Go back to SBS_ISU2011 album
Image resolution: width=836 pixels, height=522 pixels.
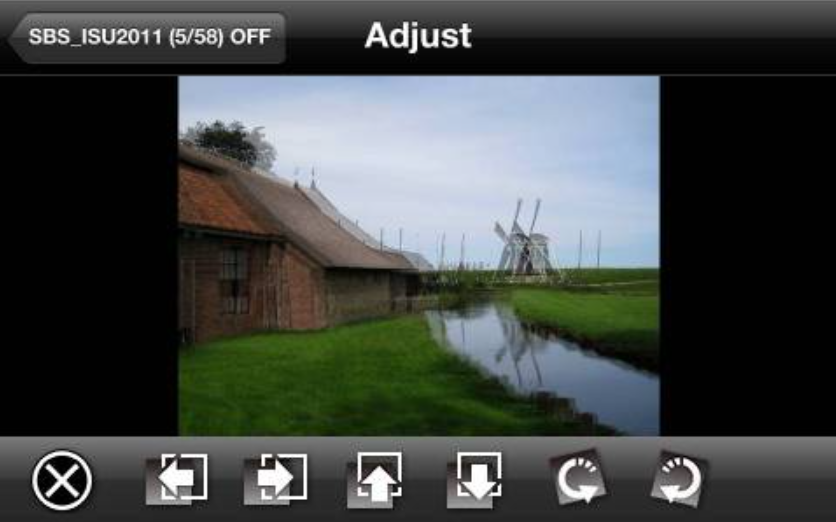tap(147, 38)
